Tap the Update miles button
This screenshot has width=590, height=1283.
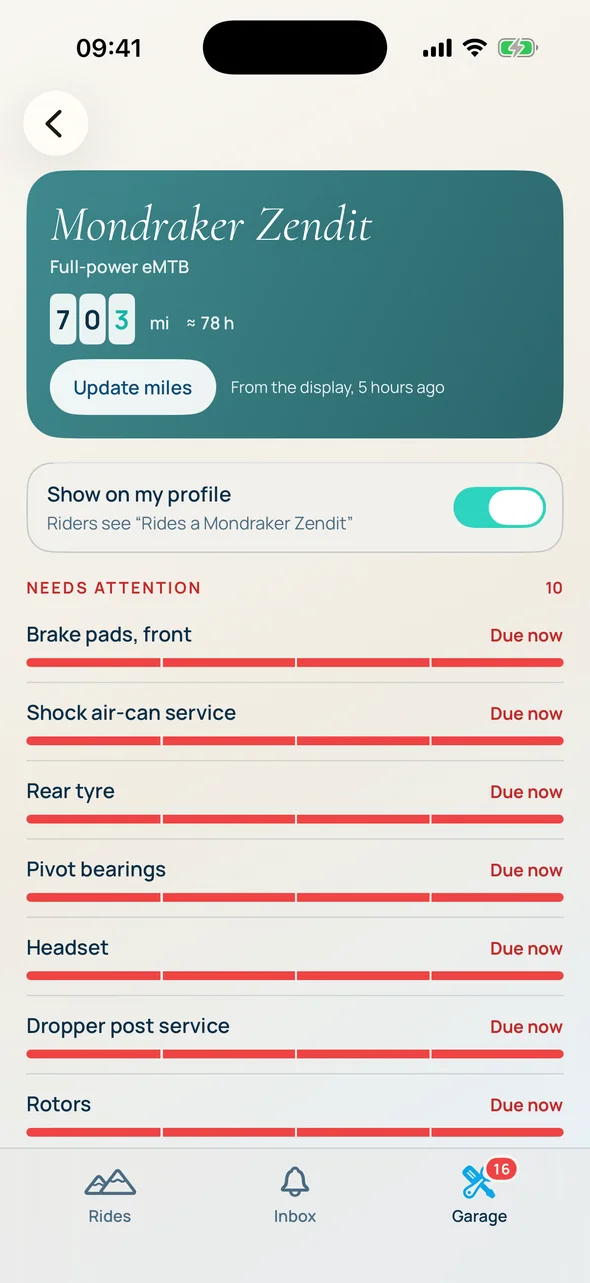click(133, 387)
